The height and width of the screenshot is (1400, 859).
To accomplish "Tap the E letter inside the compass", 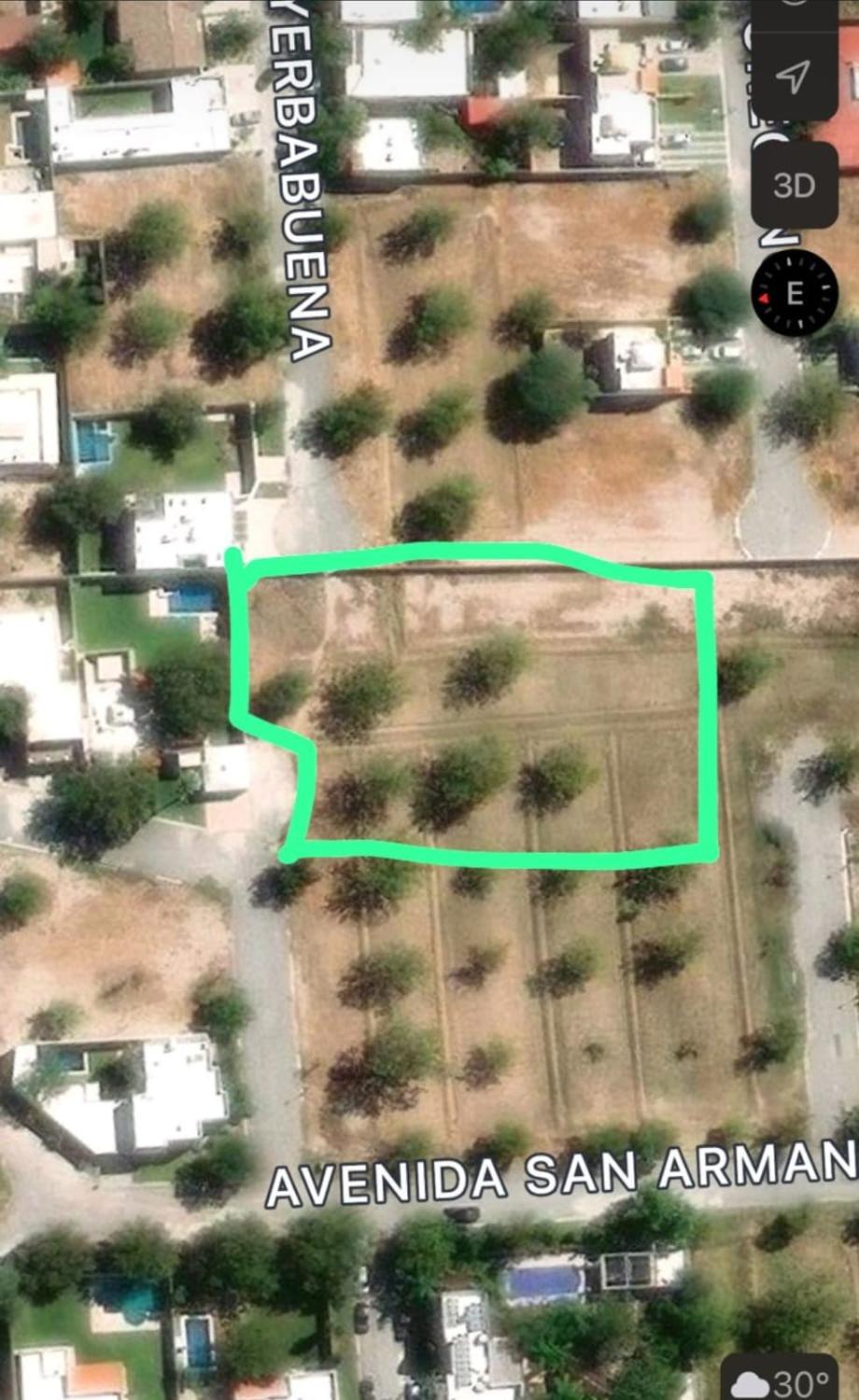I will 796,292.
